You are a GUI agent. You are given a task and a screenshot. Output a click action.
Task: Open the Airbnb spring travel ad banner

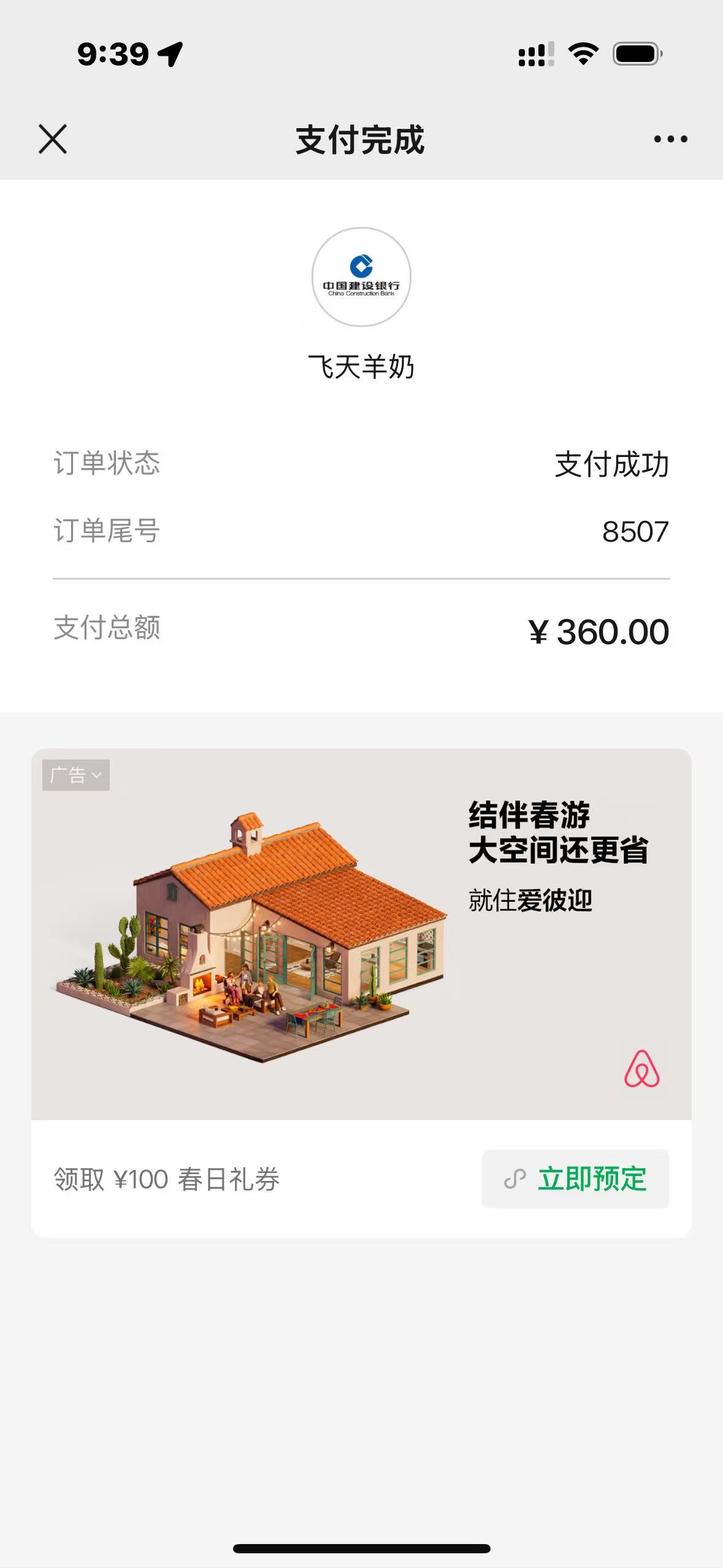click(361, 934)
